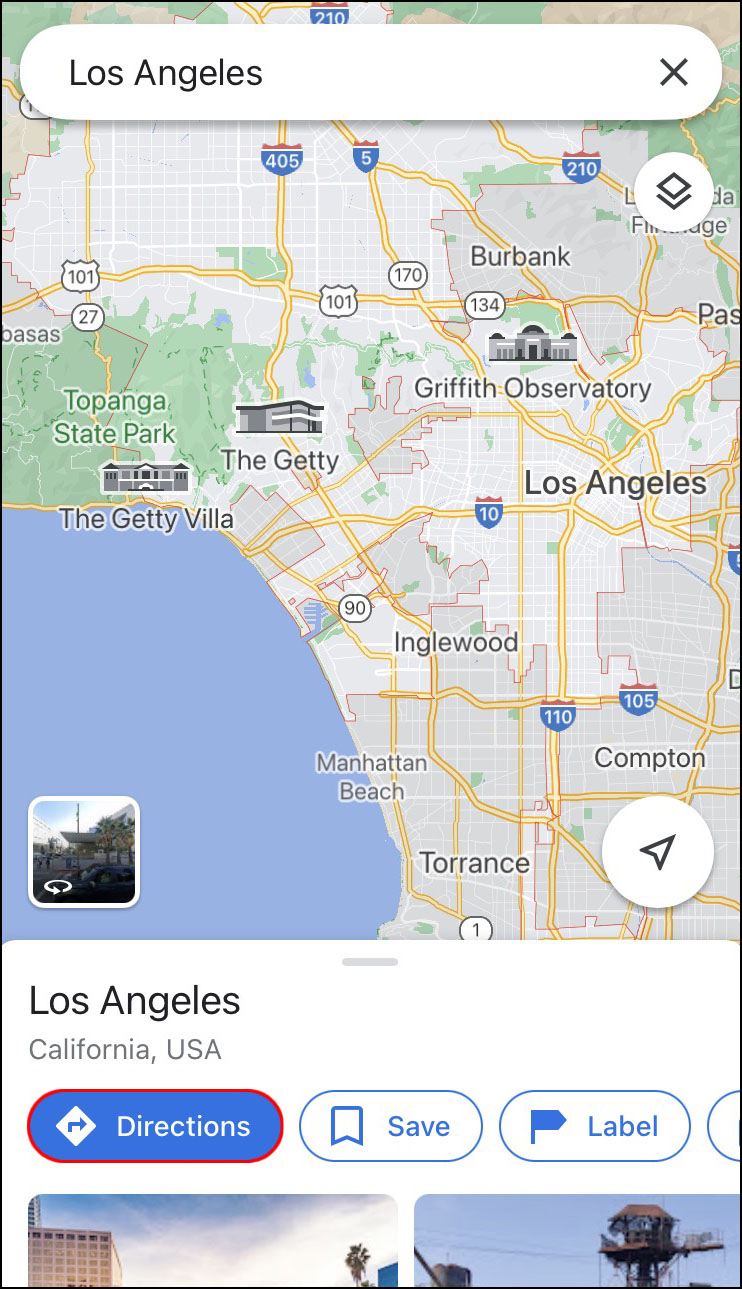Open the second Los Angeles photo
Screen dimensions: 742x1289
pyautogui.click(x=577, y=1240)
